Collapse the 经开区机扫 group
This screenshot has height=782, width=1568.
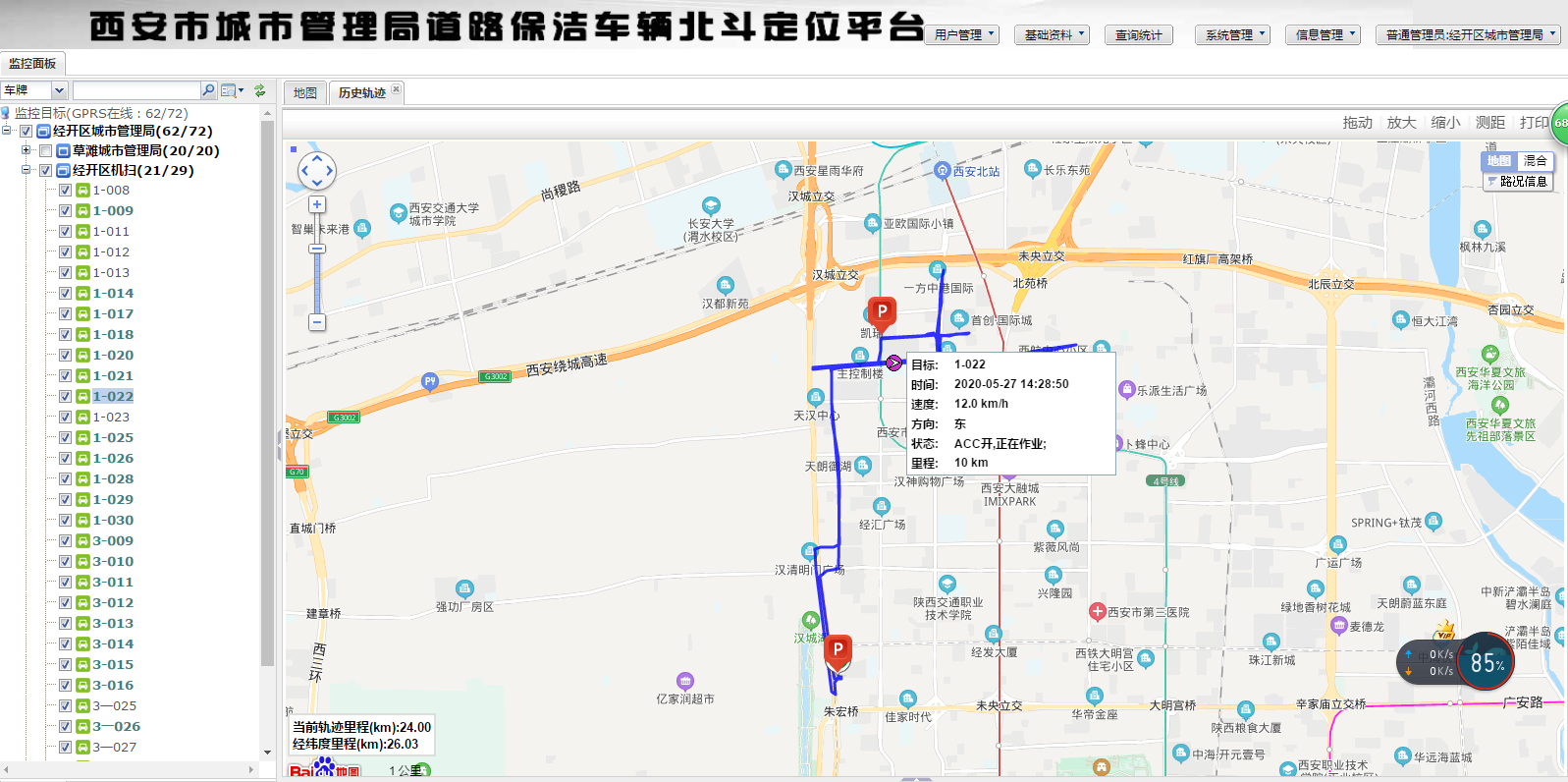click(27, 170)
